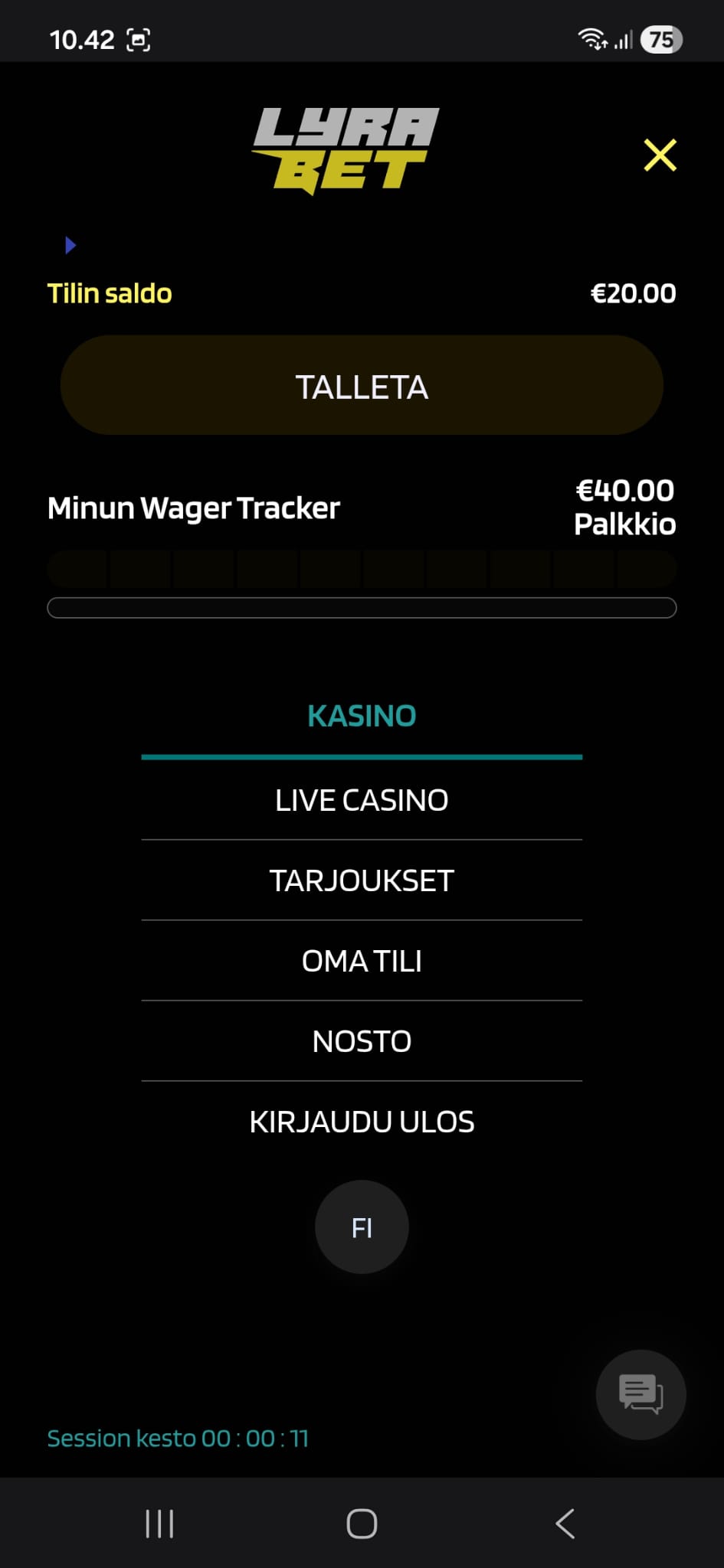The height and width of the screenshot is (1568, 724).
Task: Open recent apps from the navigation bar
Action: pos(159,1524)
